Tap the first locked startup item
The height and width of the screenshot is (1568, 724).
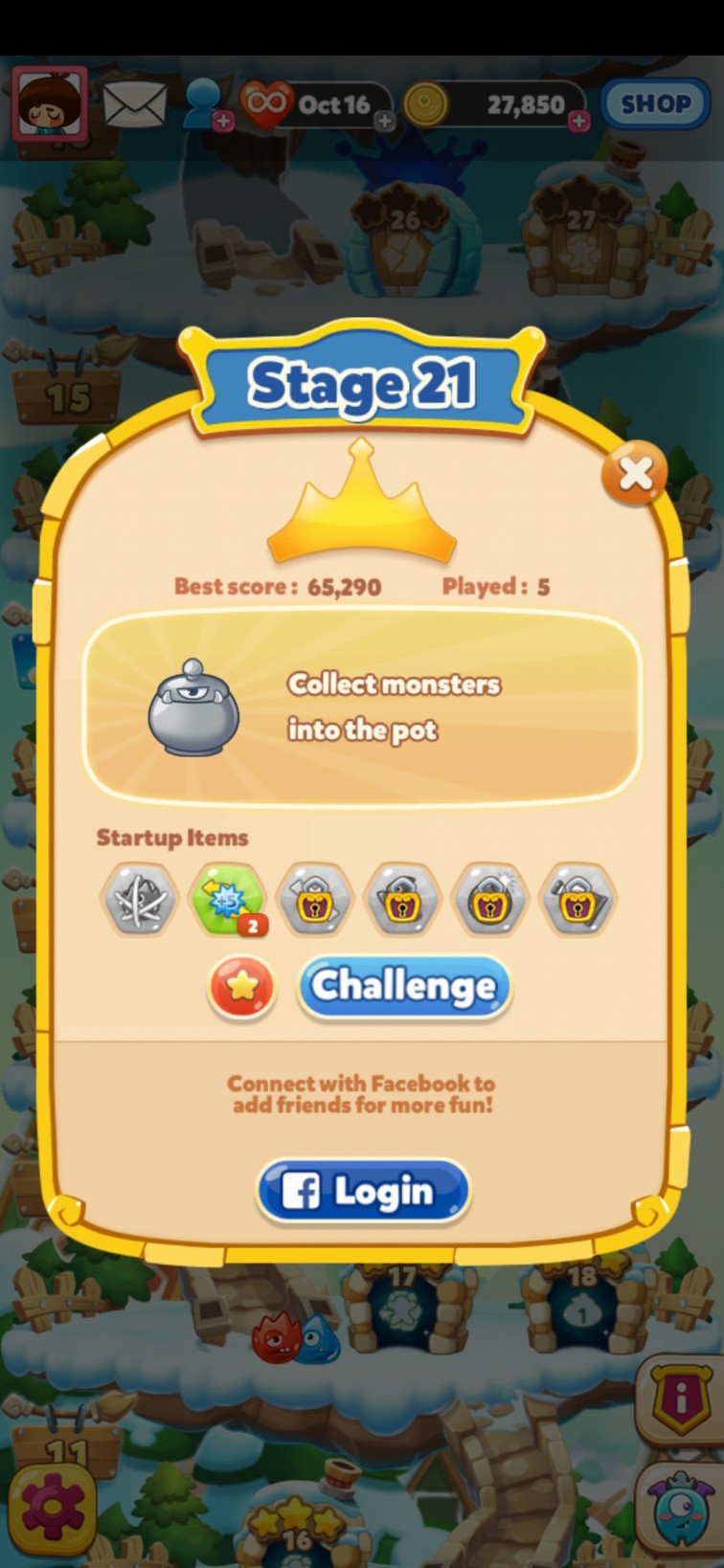tap(315, 900)
